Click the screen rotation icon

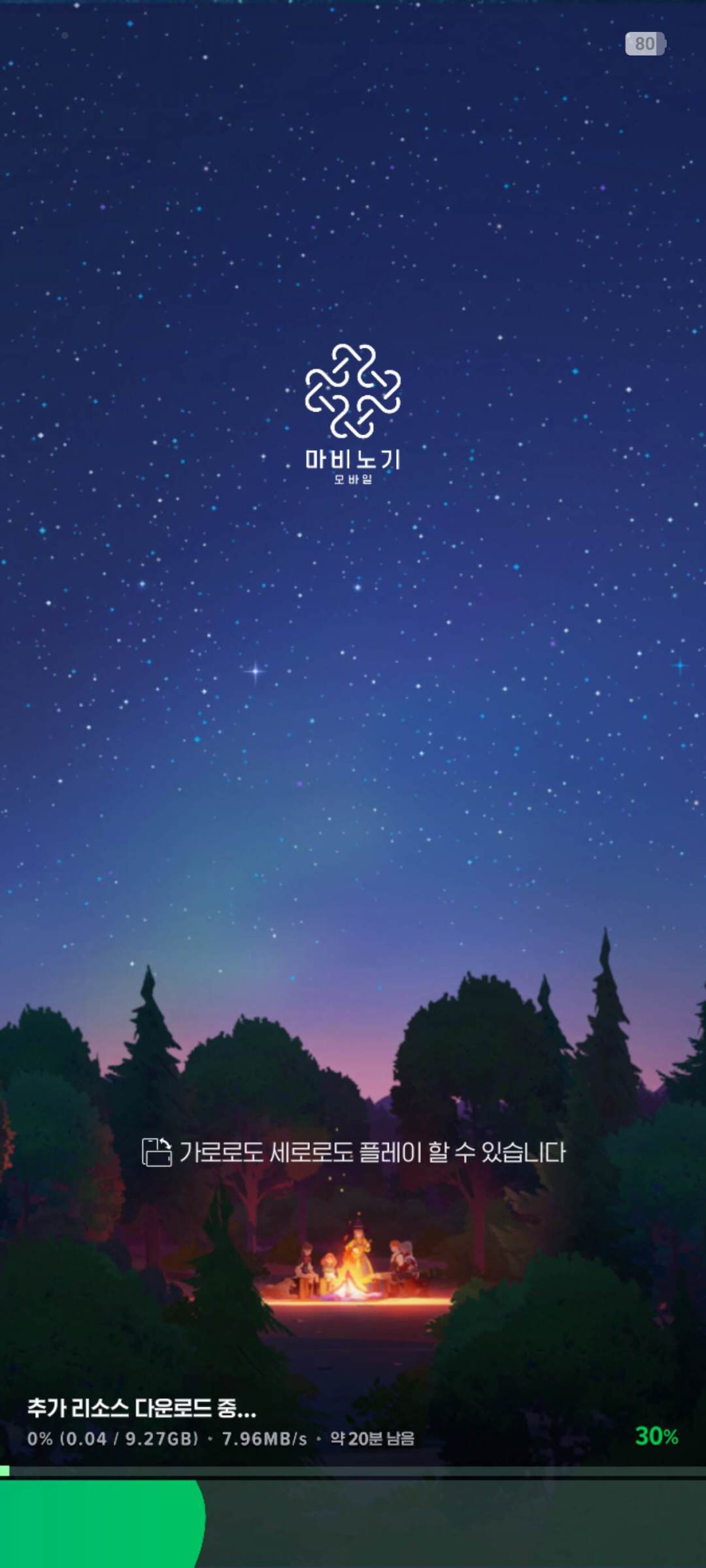pyautogui.click(x=157, y=1151)
